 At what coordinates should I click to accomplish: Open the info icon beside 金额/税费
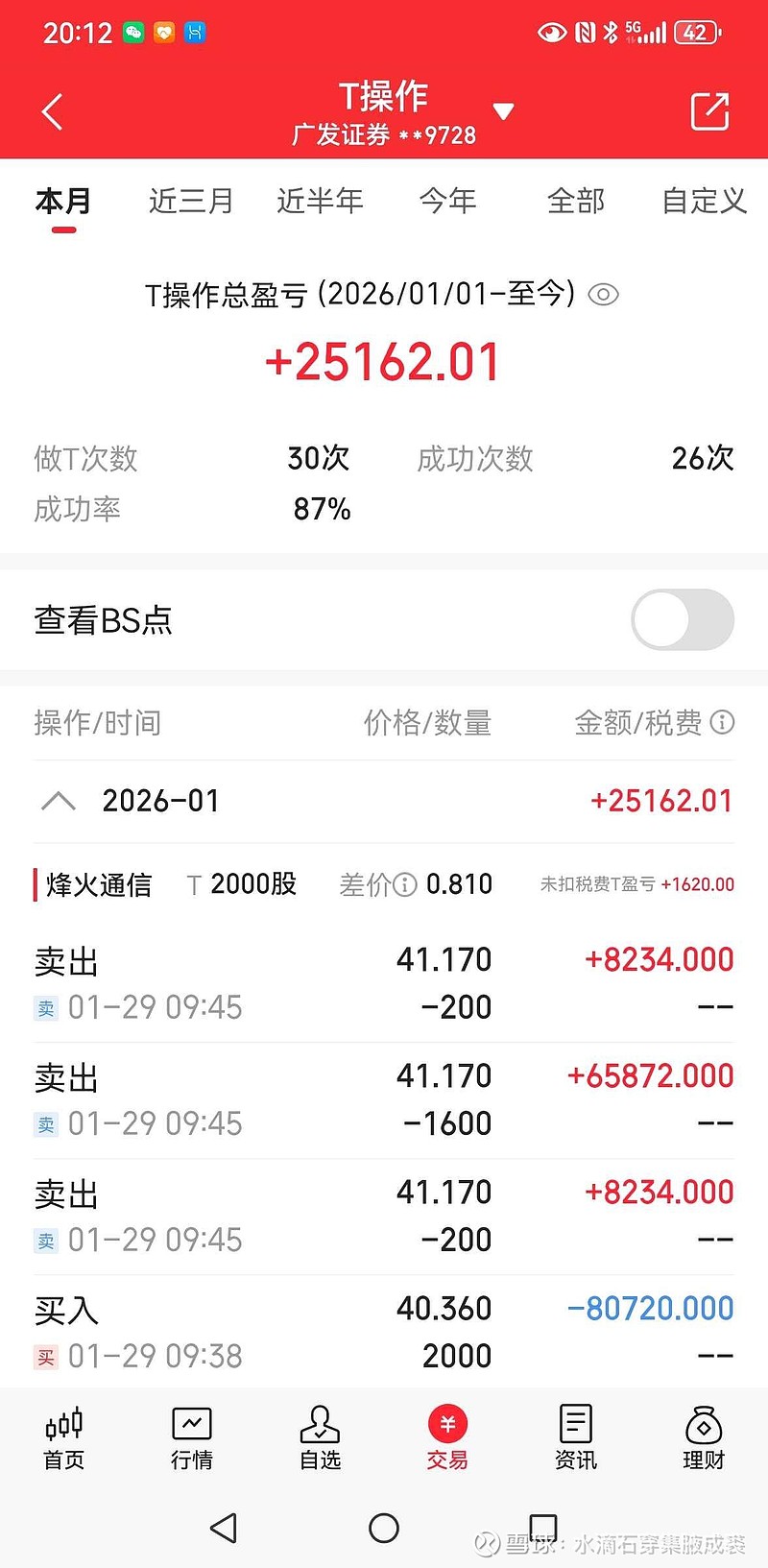point(723,722)
